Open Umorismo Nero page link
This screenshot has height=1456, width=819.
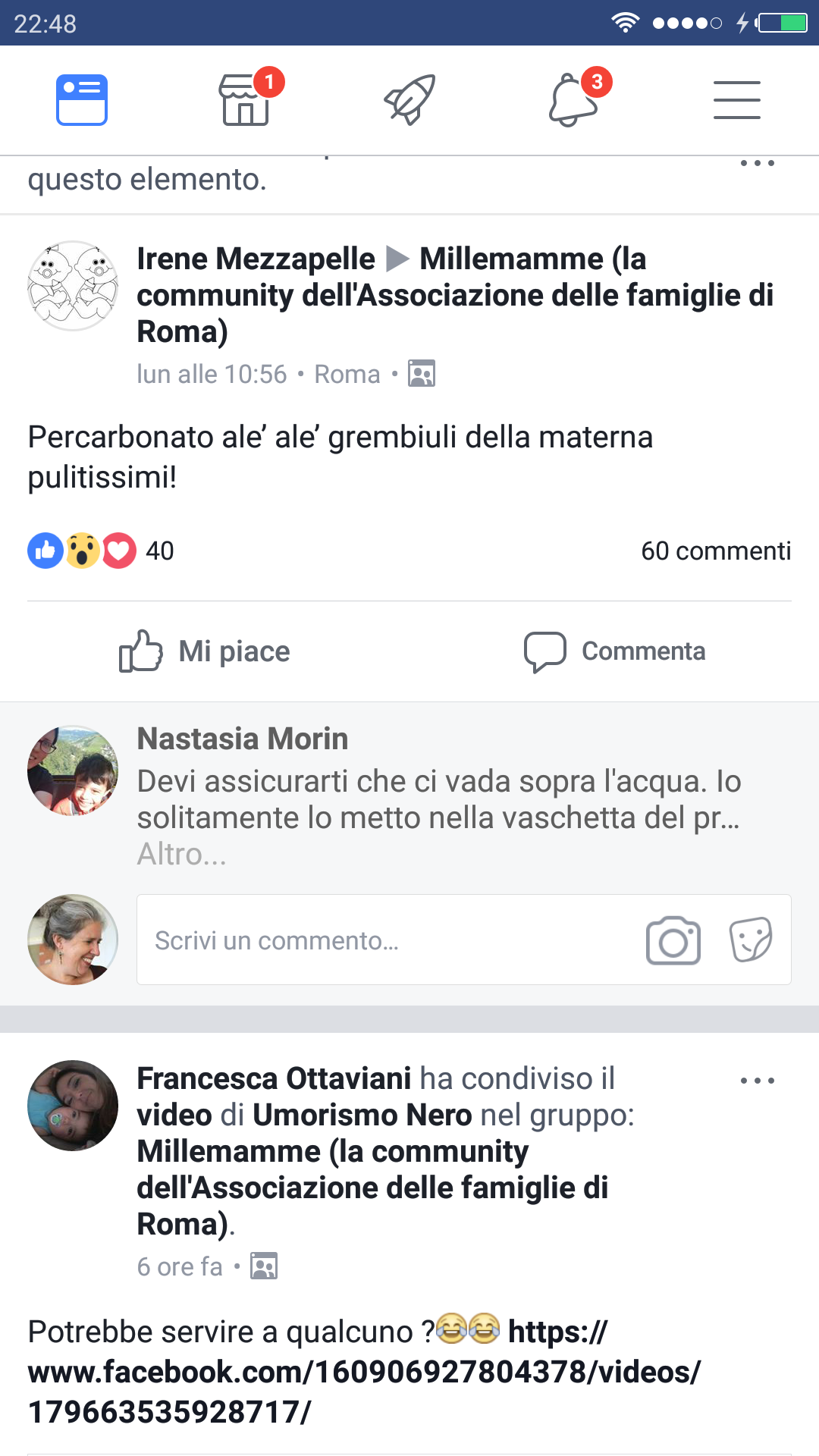click(362, 1116)
